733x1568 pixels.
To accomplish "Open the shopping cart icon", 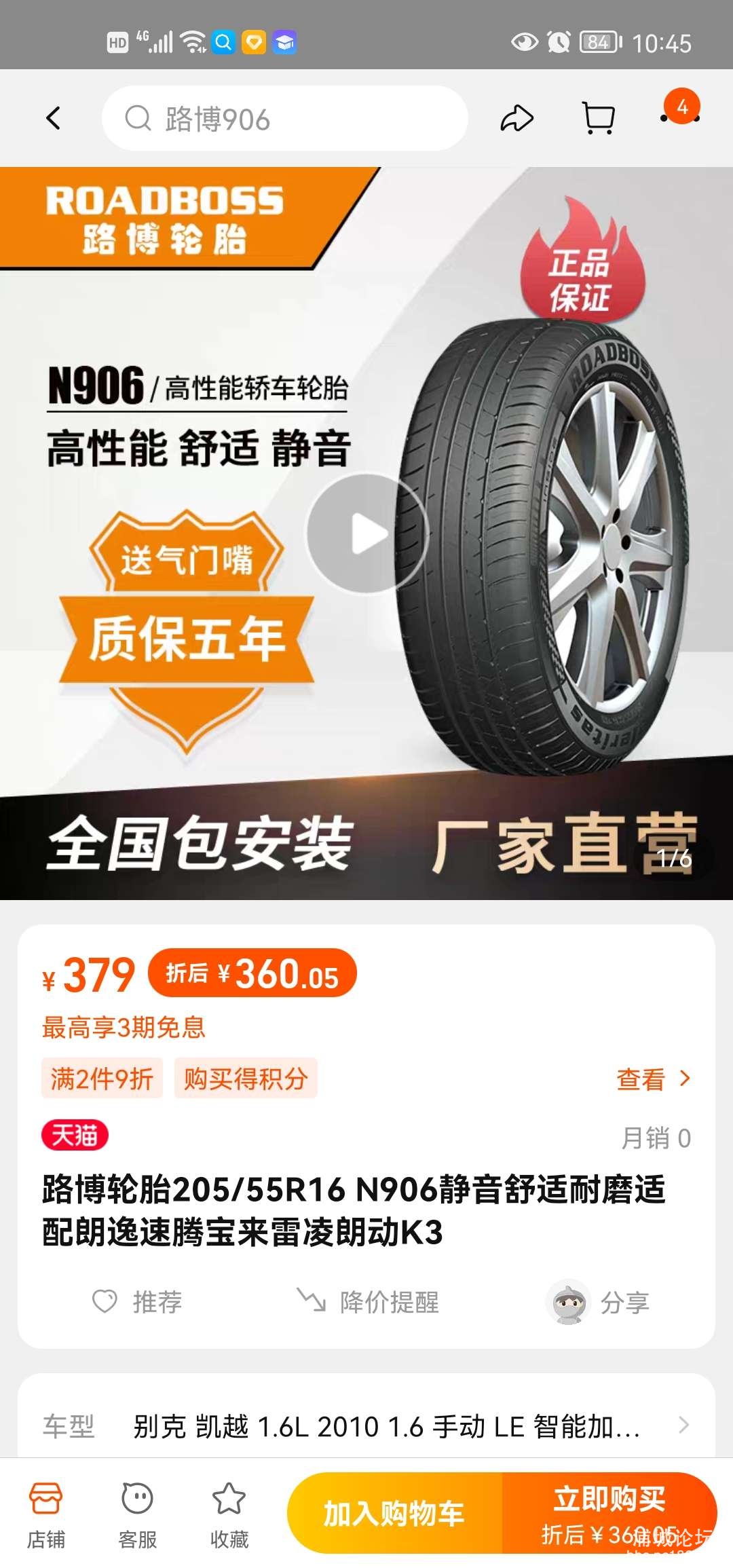I will (x=599, y=119).
